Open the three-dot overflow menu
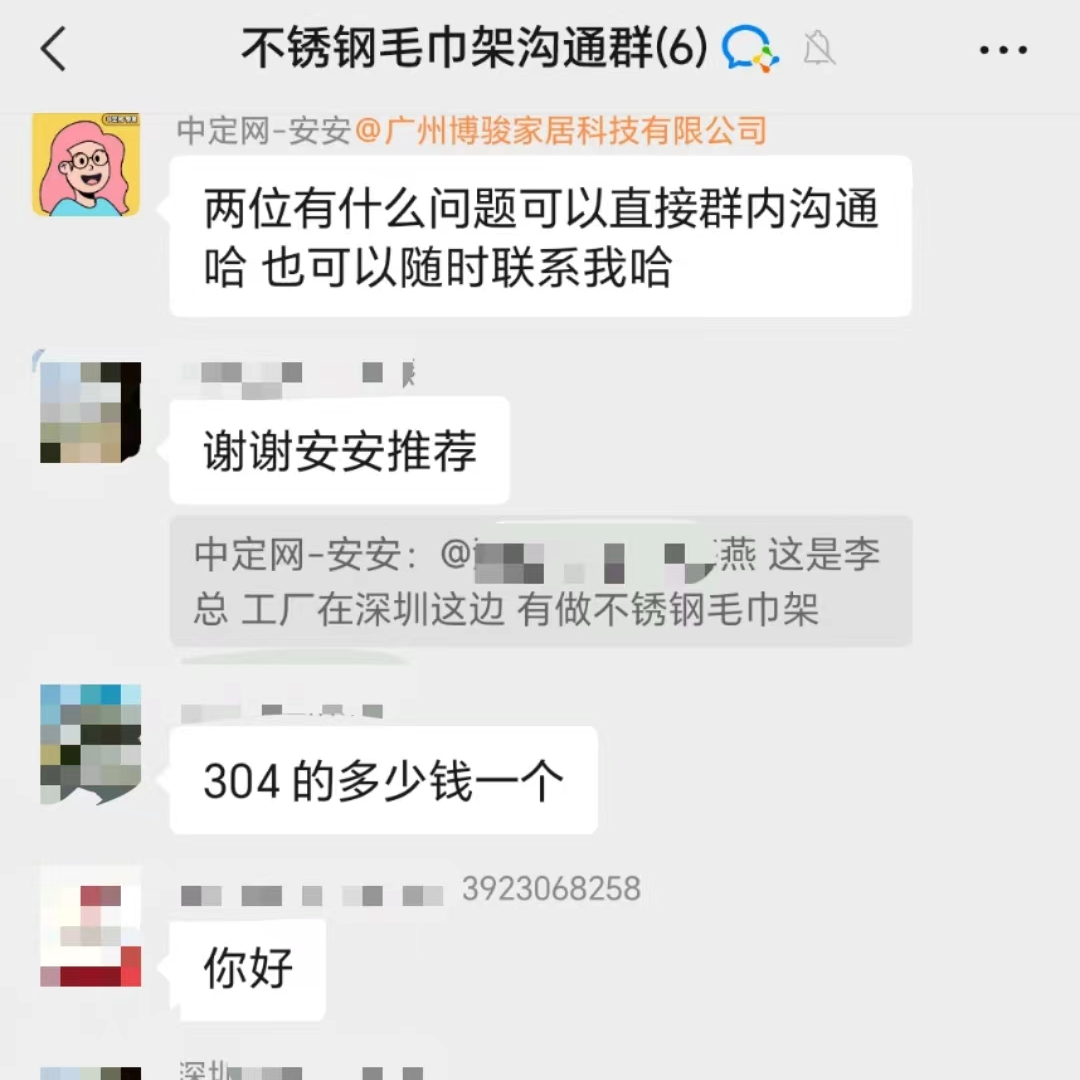The height and width of the screenshot is (1080, 1080). pos(1003,50)
